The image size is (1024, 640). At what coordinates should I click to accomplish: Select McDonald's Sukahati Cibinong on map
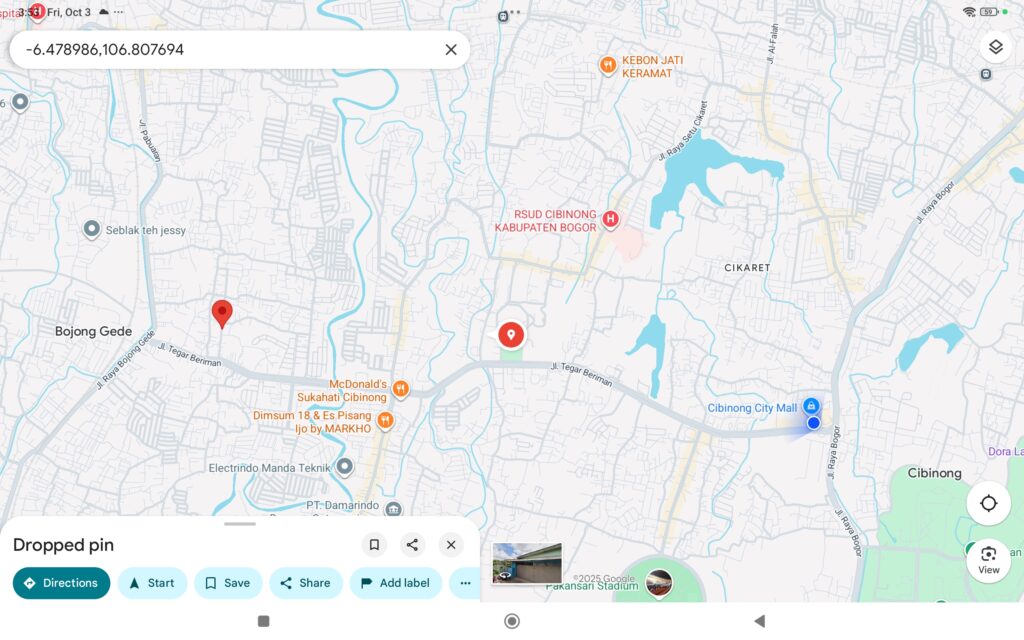tap(400, 389)
